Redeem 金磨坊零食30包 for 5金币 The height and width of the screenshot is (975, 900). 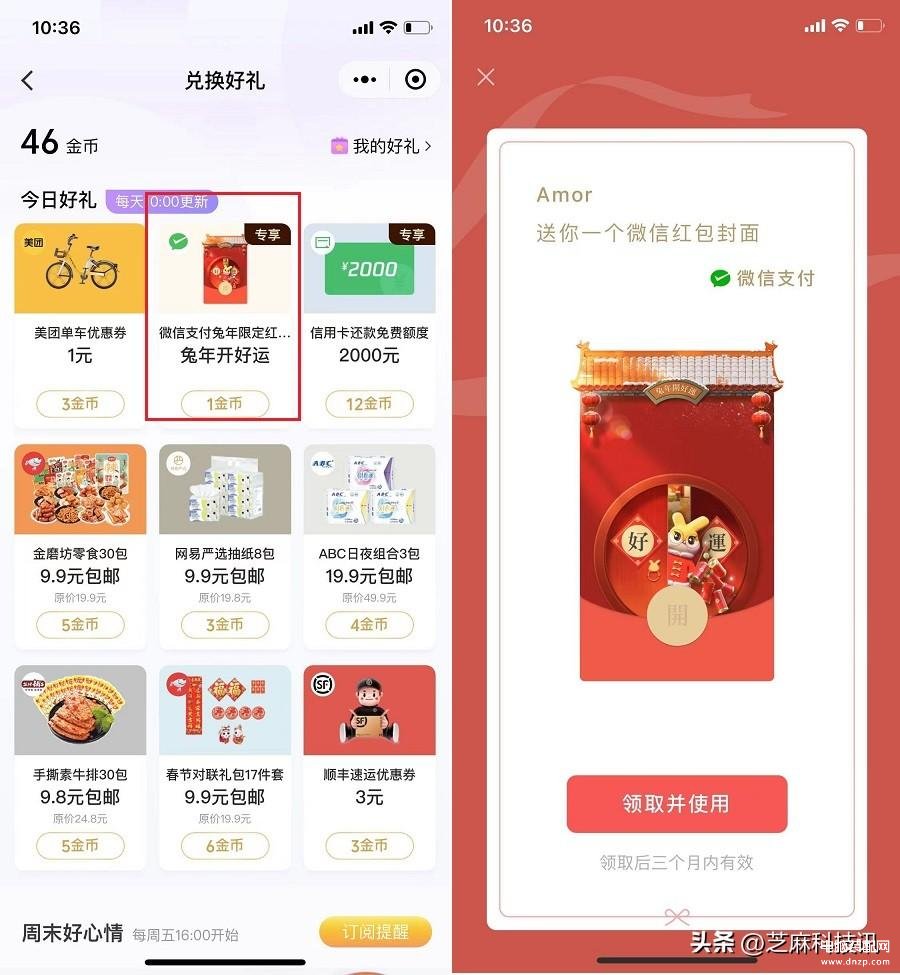tap(80, 624)
